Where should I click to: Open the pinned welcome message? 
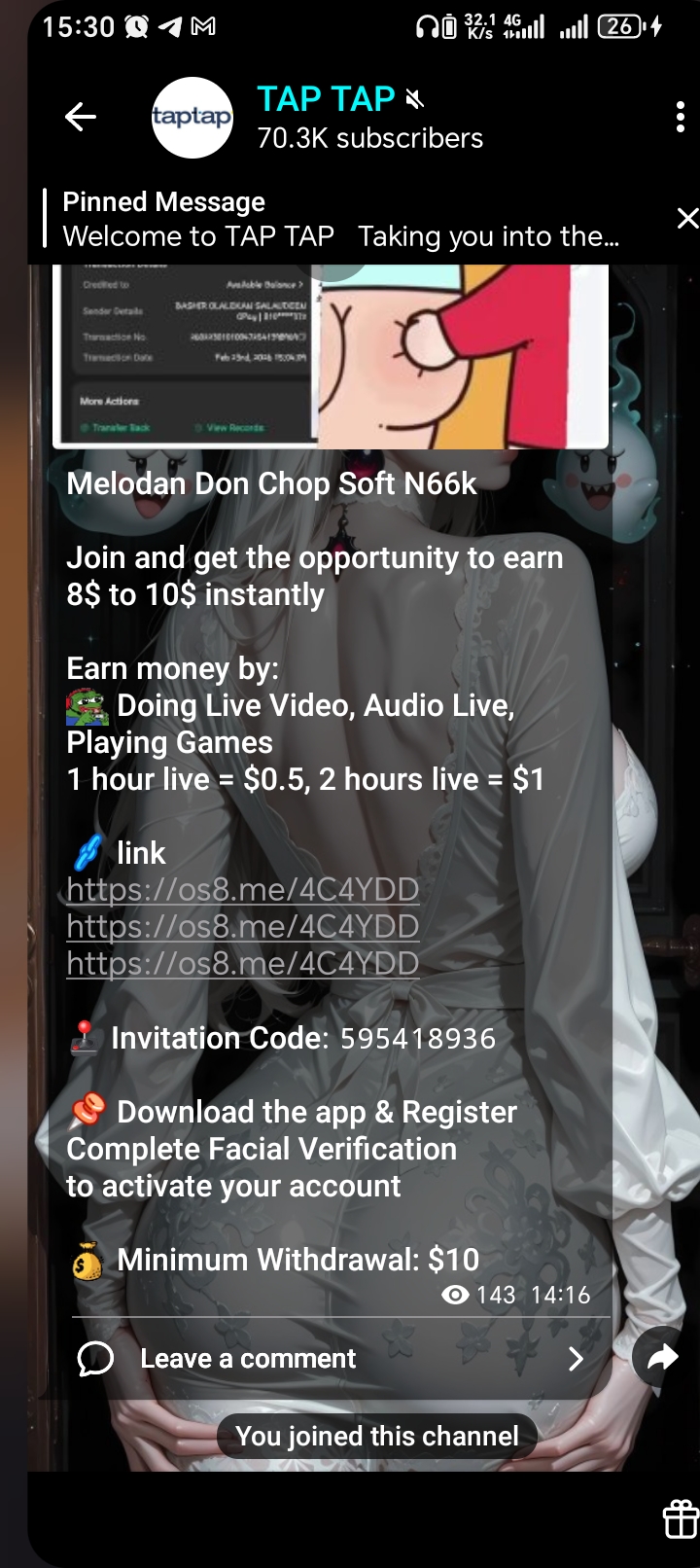(x=340, y=220)
